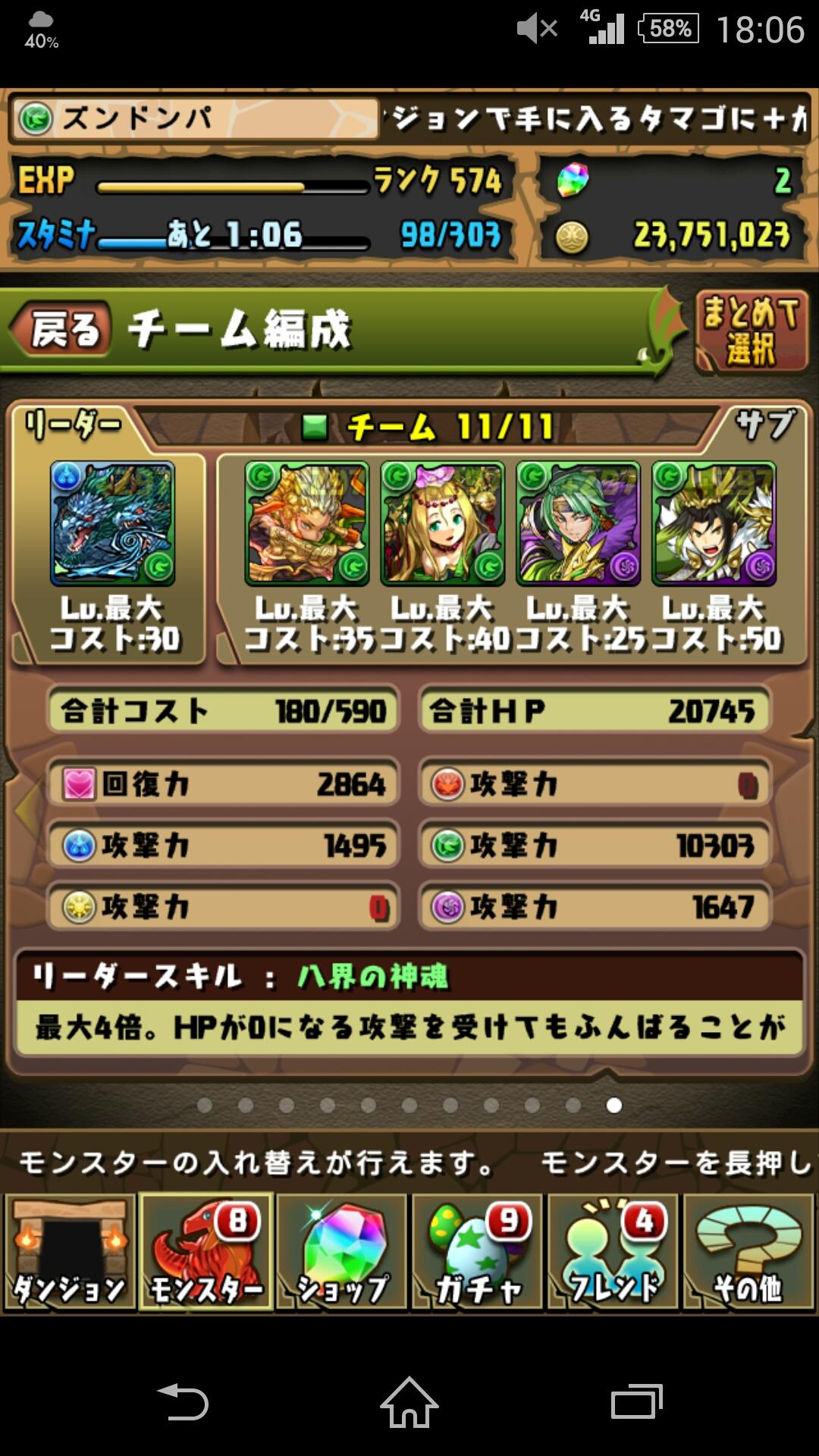Tap the Android home button
The image size is (819, 1456).
pos(409,1402)
